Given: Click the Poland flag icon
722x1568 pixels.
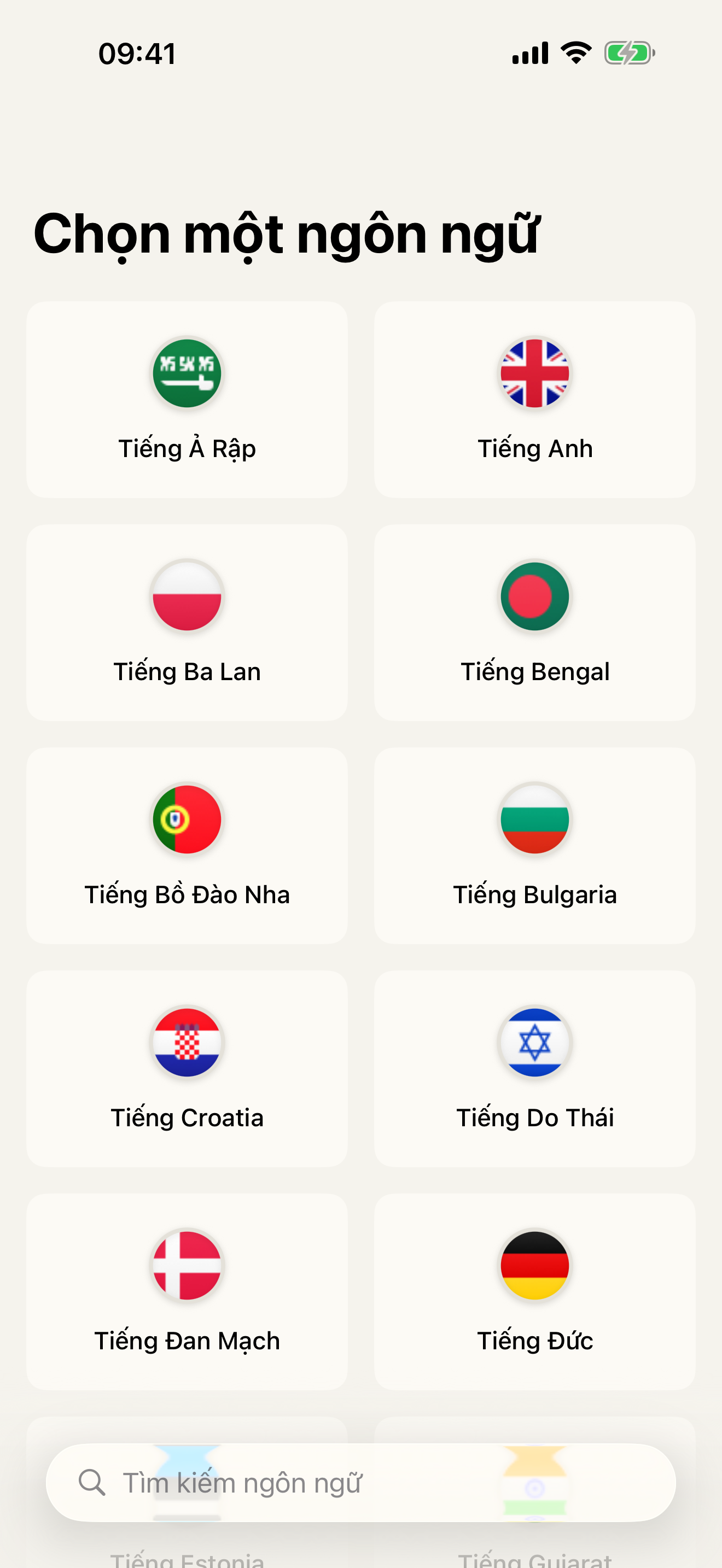Looking at the screenshot, I should (x=188, y=596).
